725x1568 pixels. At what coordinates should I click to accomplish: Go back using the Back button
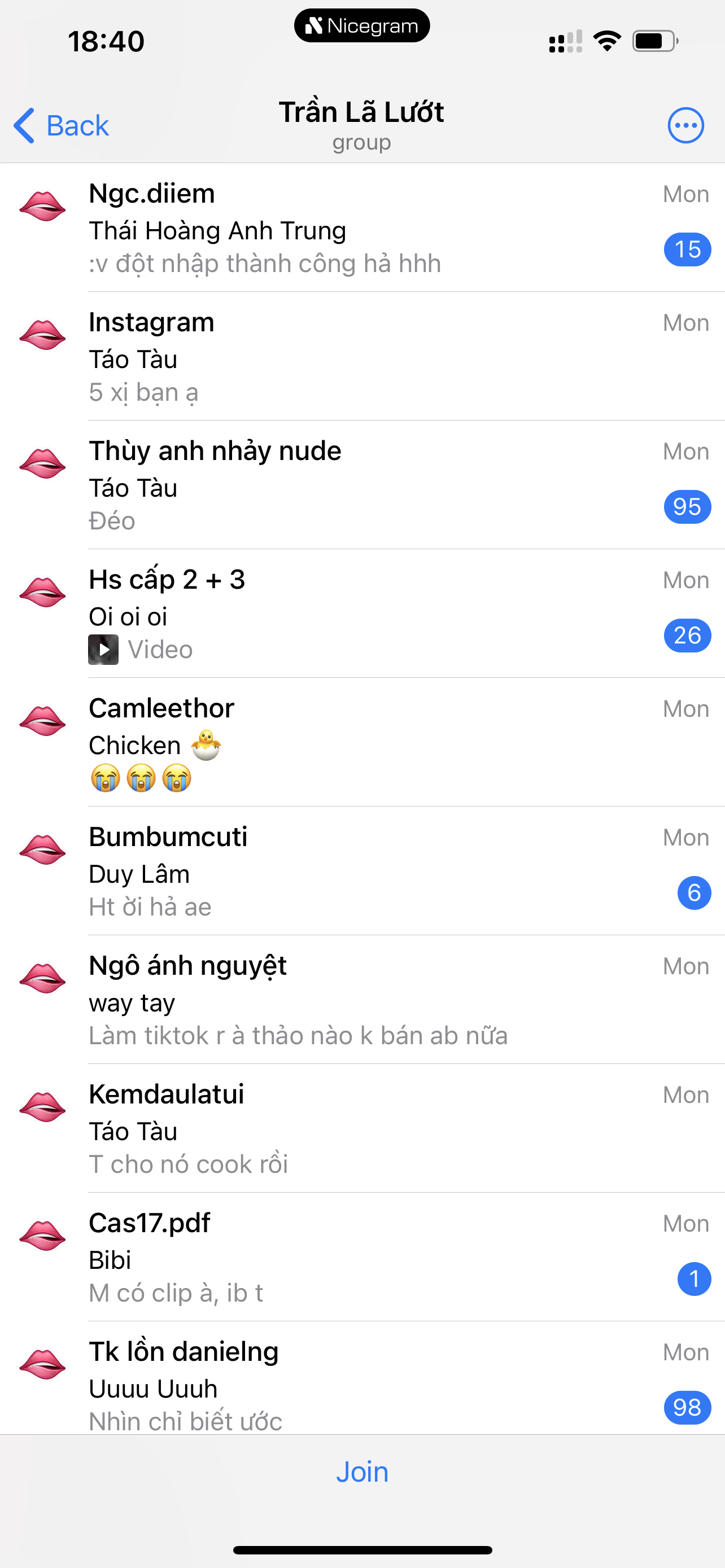(62, 126)
